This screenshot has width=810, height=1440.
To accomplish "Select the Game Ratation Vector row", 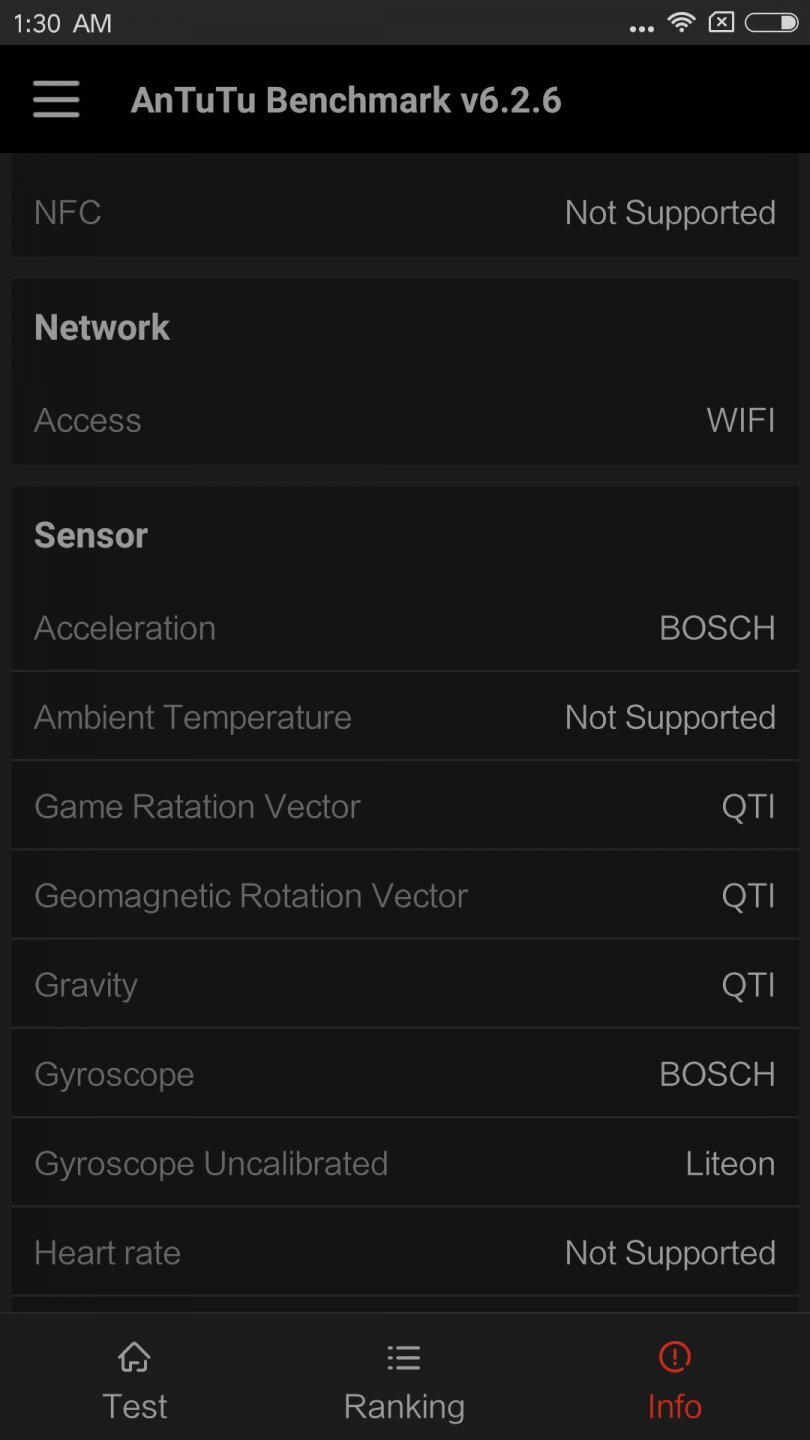I will pyautogui.click(x=405, y=806).
